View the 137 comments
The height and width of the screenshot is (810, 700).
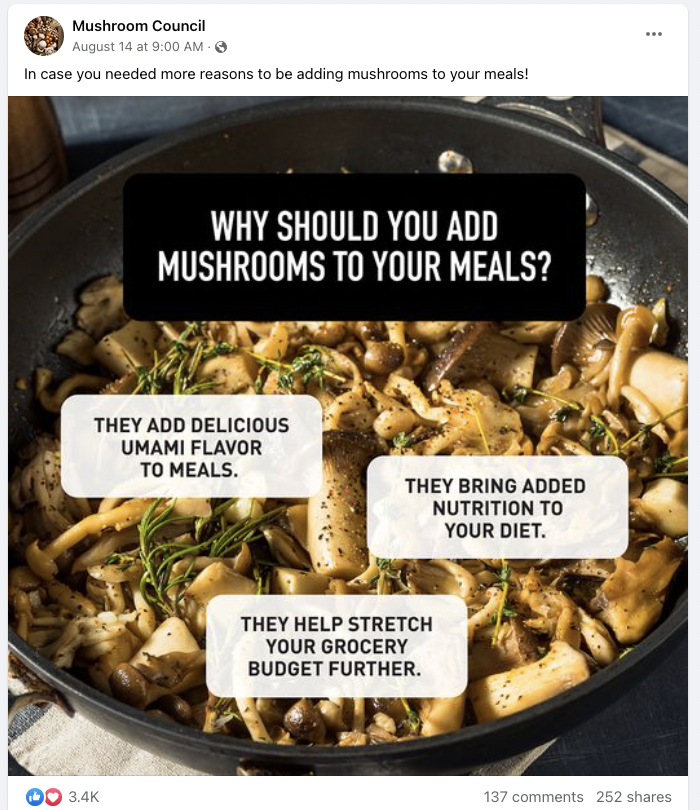coord(533,797)
